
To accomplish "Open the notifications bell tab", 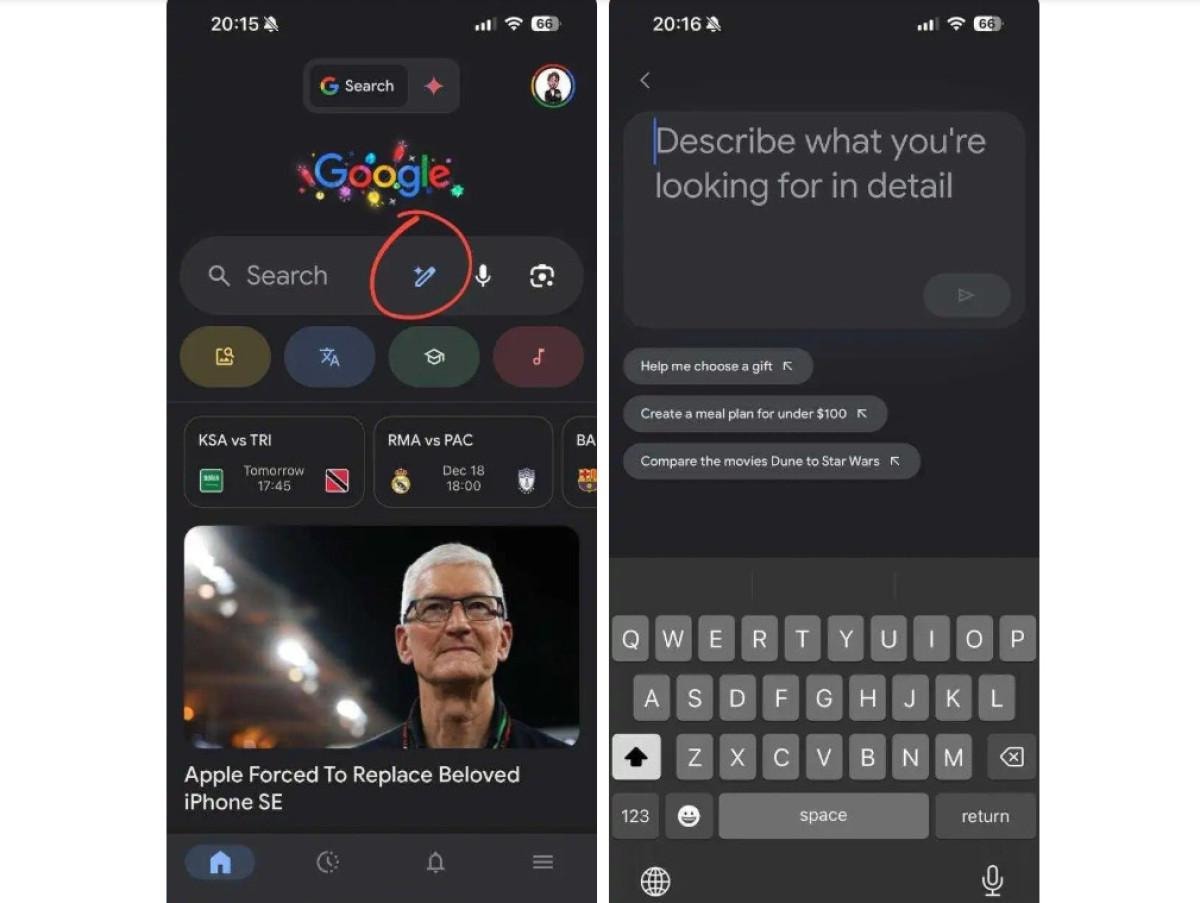I will pyautogui.click(x=435, y=862).
